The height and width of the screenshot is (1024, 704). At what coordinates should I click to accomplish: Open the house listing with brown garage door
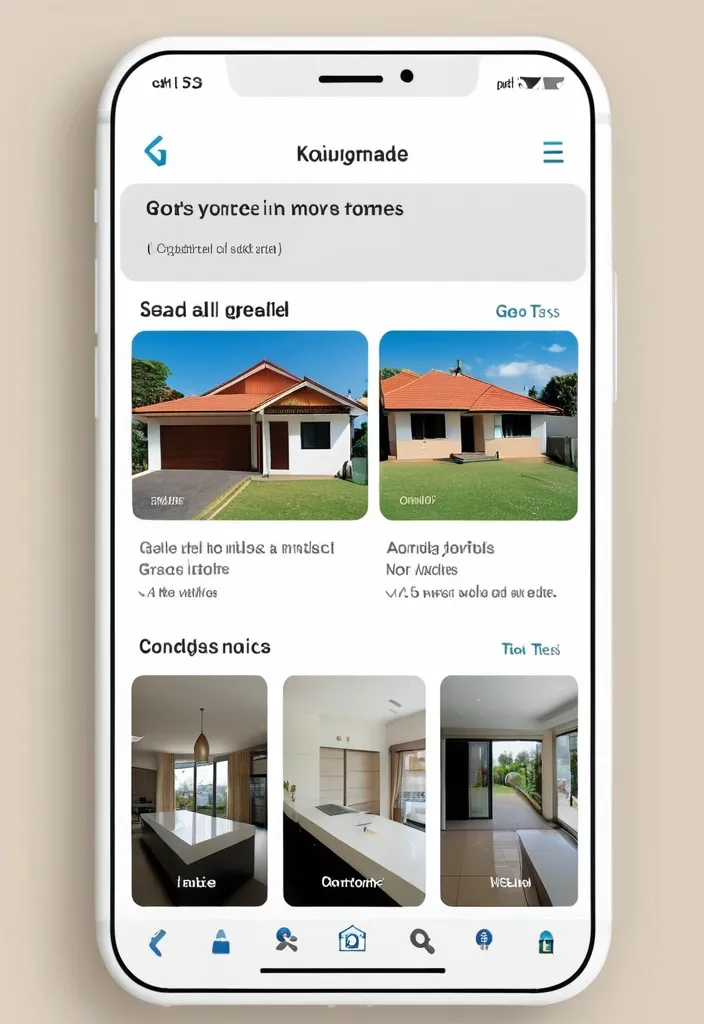pyautogui.click(x=249, y=425)
